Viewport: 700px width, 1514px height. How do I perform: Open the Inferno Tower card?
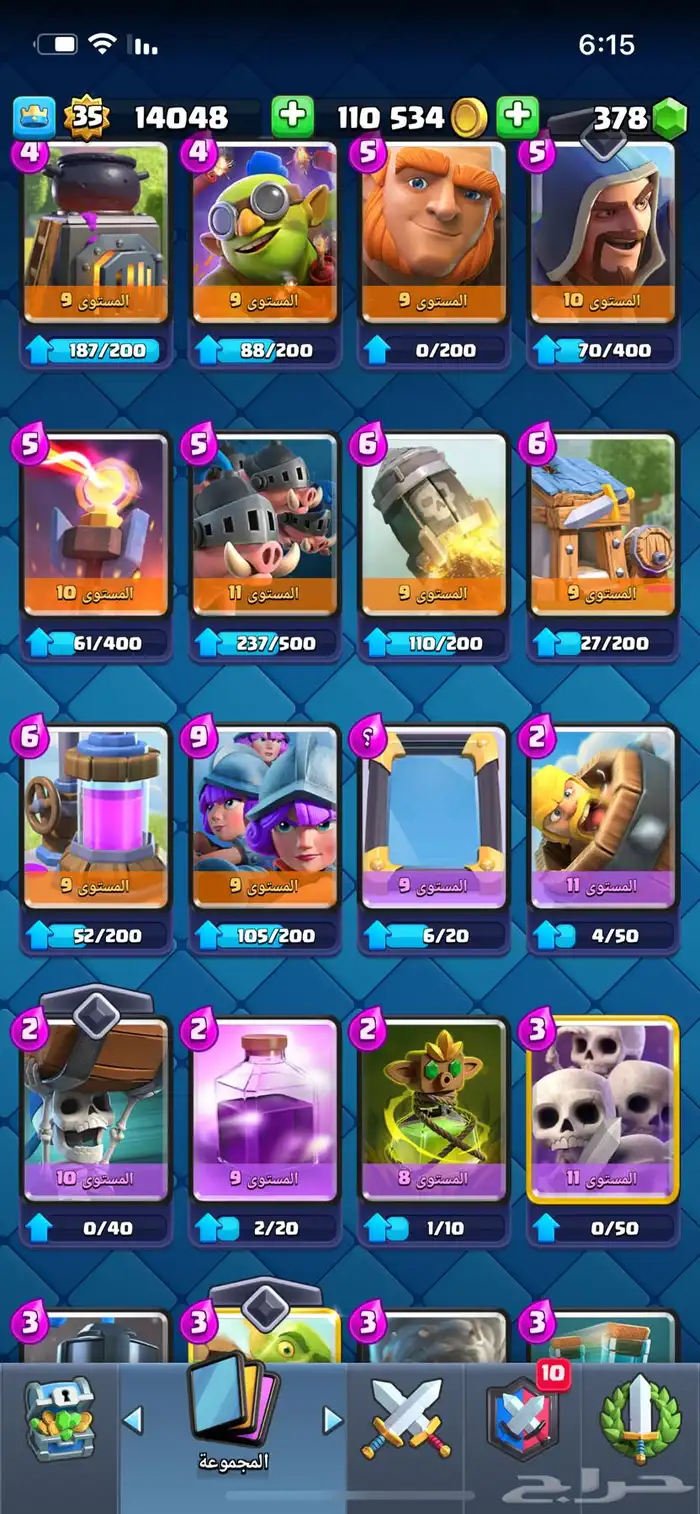tap(96, 525)
